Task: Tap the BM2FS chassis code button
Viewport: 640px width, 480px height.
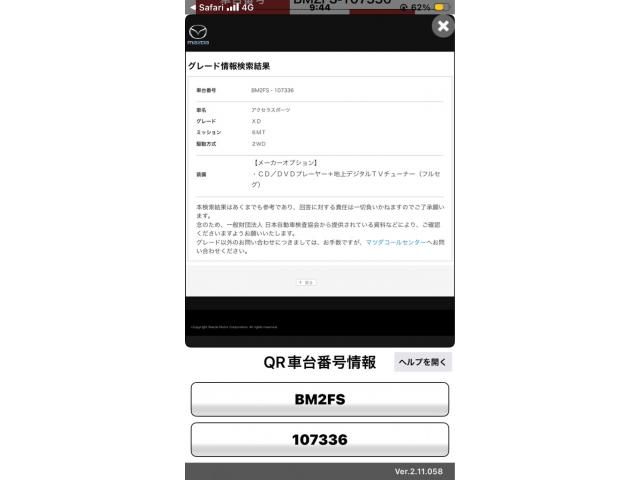Action: pyautogui.click(x=319, y=399)
